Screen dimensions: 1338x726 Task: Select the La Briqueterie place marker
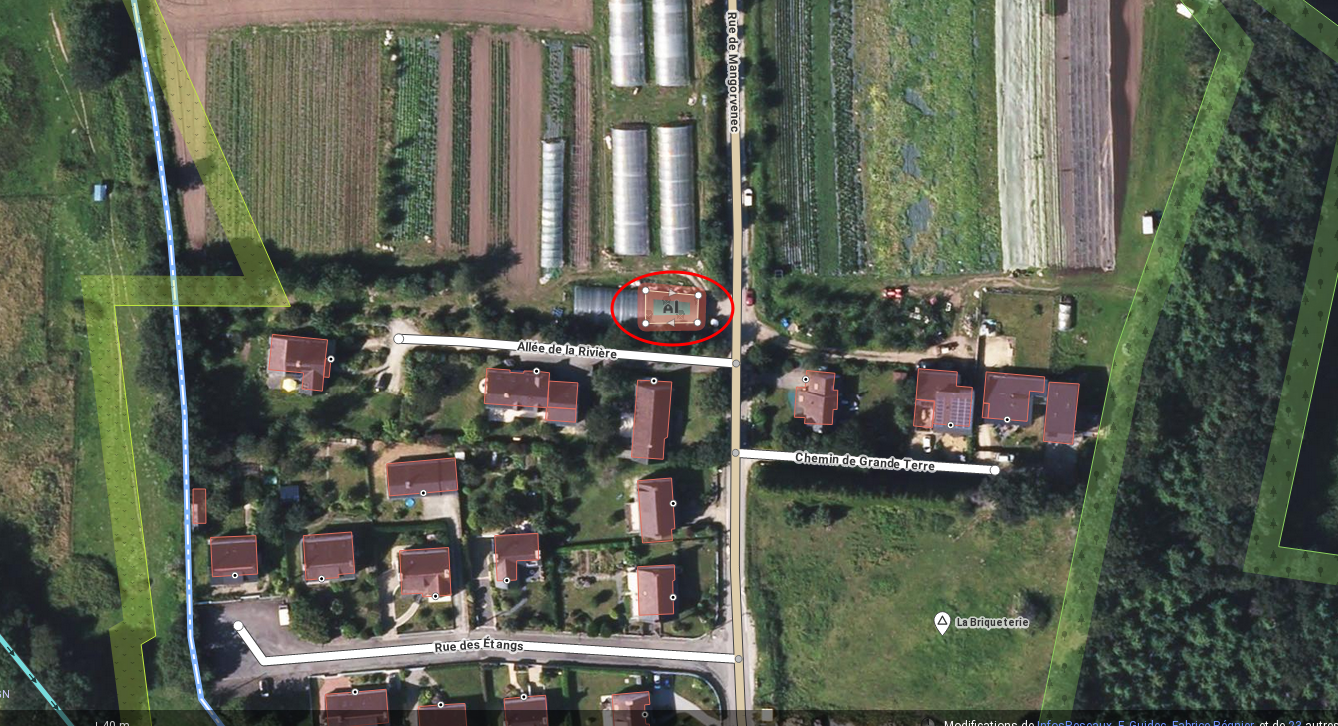click(x=942, y=622)
